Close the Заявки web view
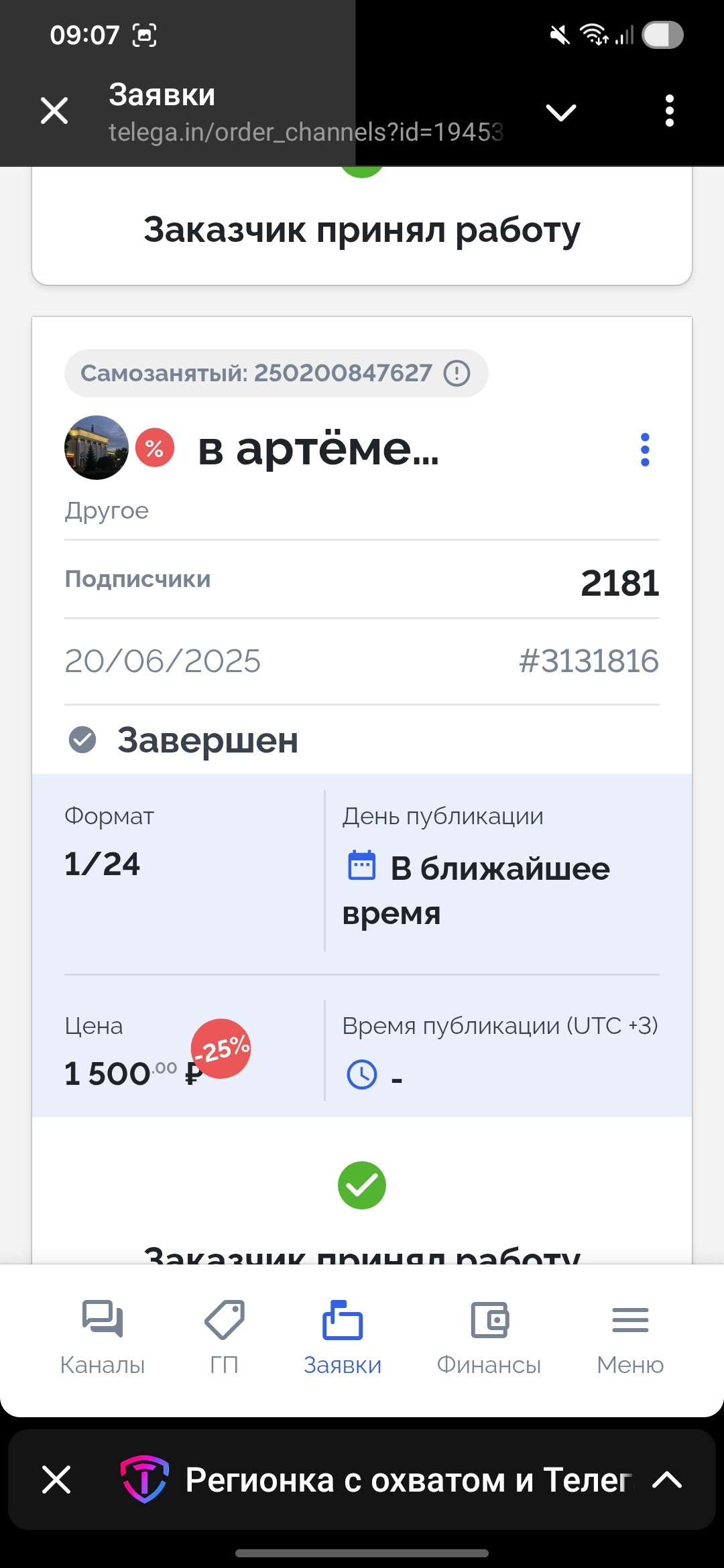724x1568 pixels. 54,111
